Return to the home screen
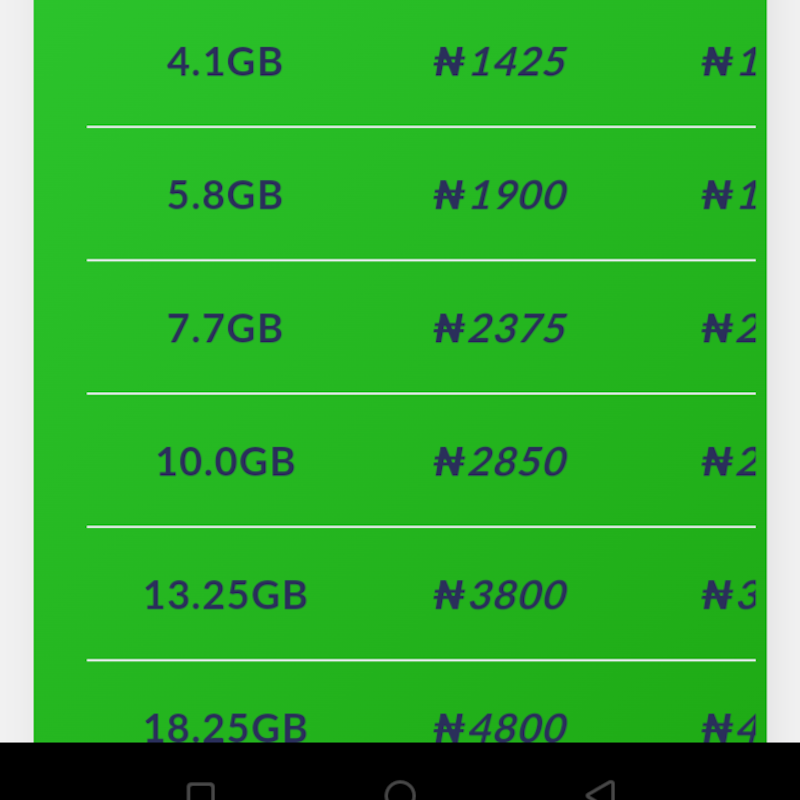The height and width of the screenshot is (800, 800). tap(400, 792)
